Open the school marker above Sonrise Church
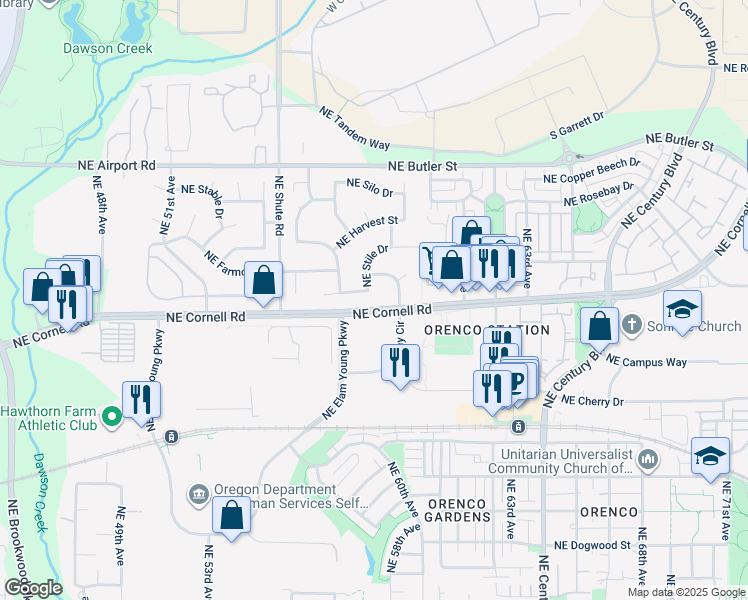This screenshot has height=600, width=748. click(682, 310)
